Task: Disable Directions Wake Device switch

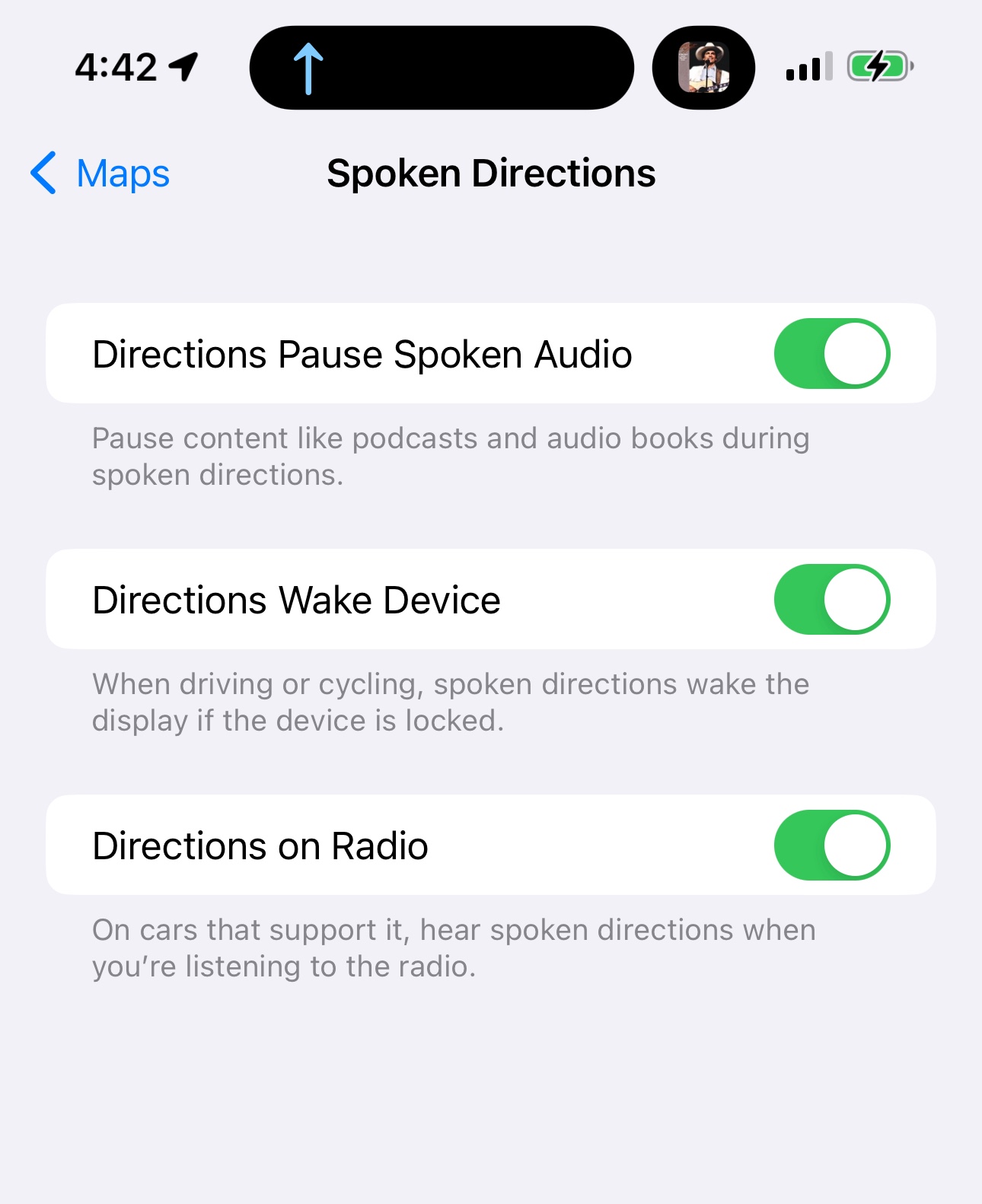Action: click(x=831, y=600)
